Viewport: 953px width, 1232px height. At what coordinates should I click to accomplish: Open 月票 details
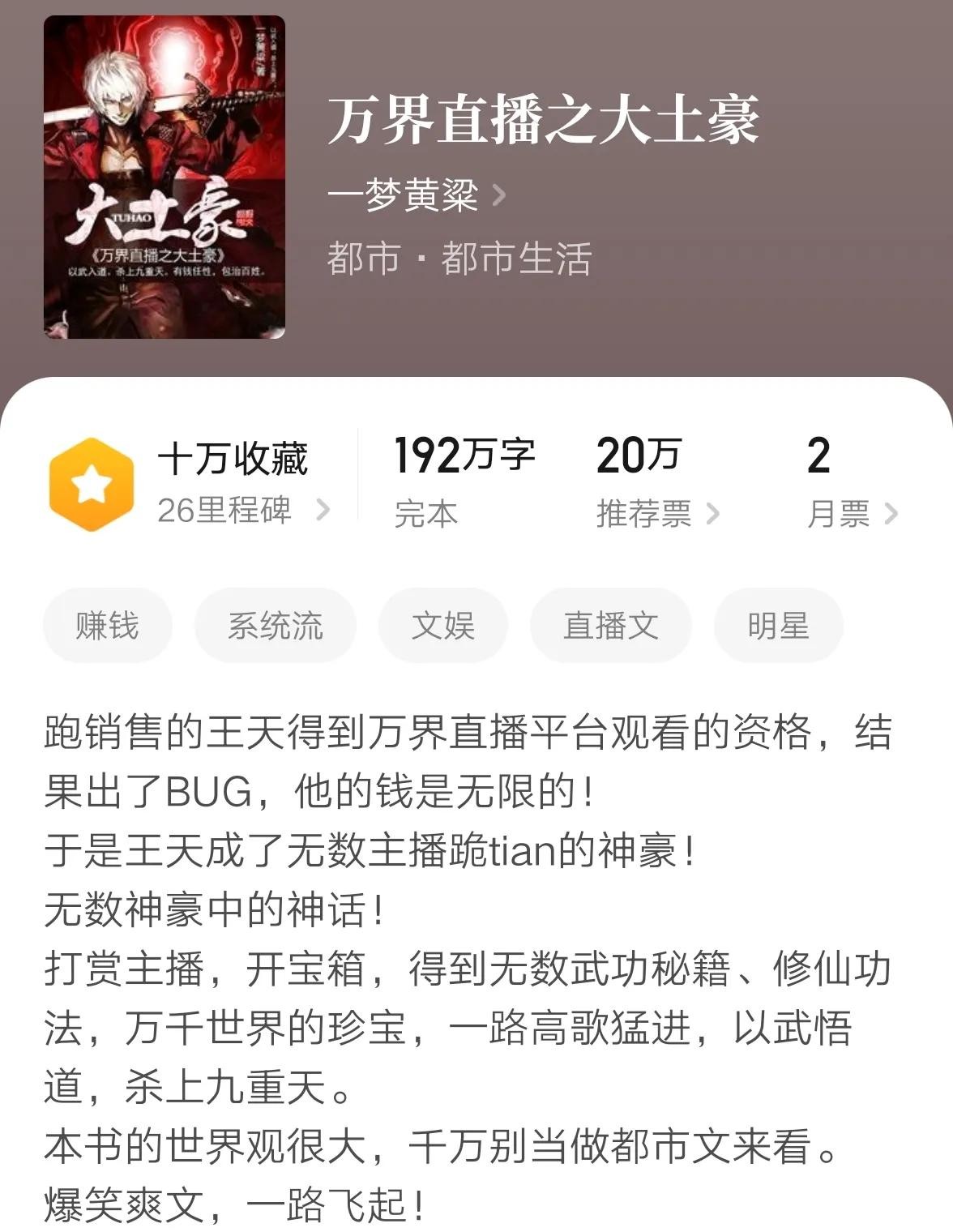852,513
